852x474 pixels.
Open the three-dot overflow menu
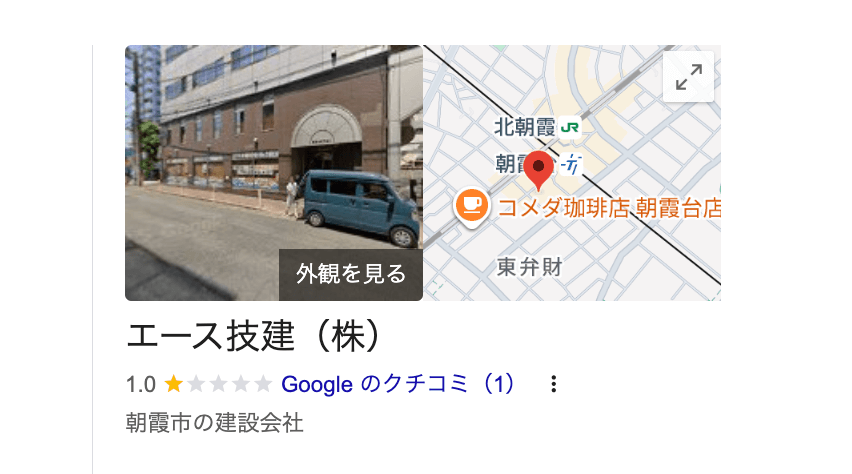click(553, 384)
